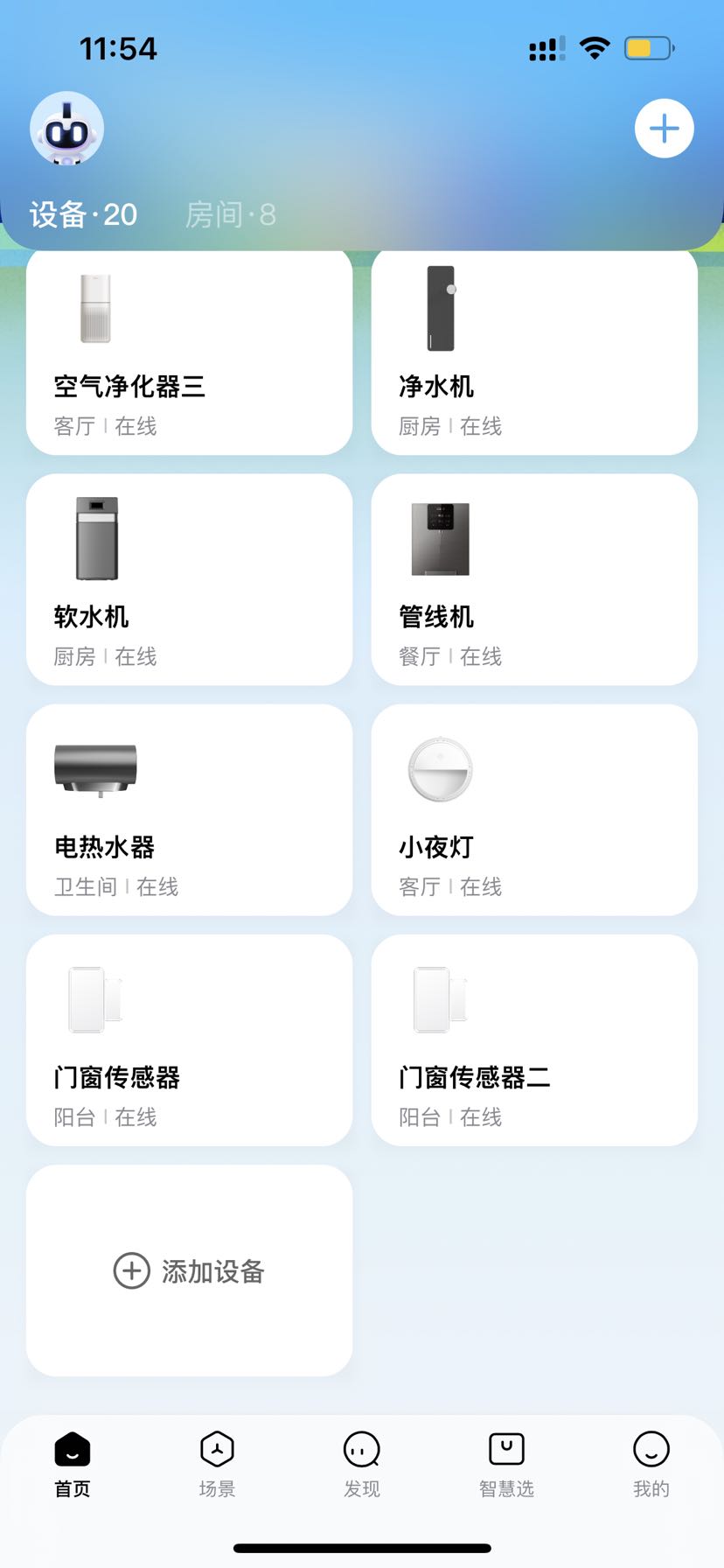Open the 门窗传感器 card in 阳台
Viewport: 724px width, 1568px height.
point(189,1039)
